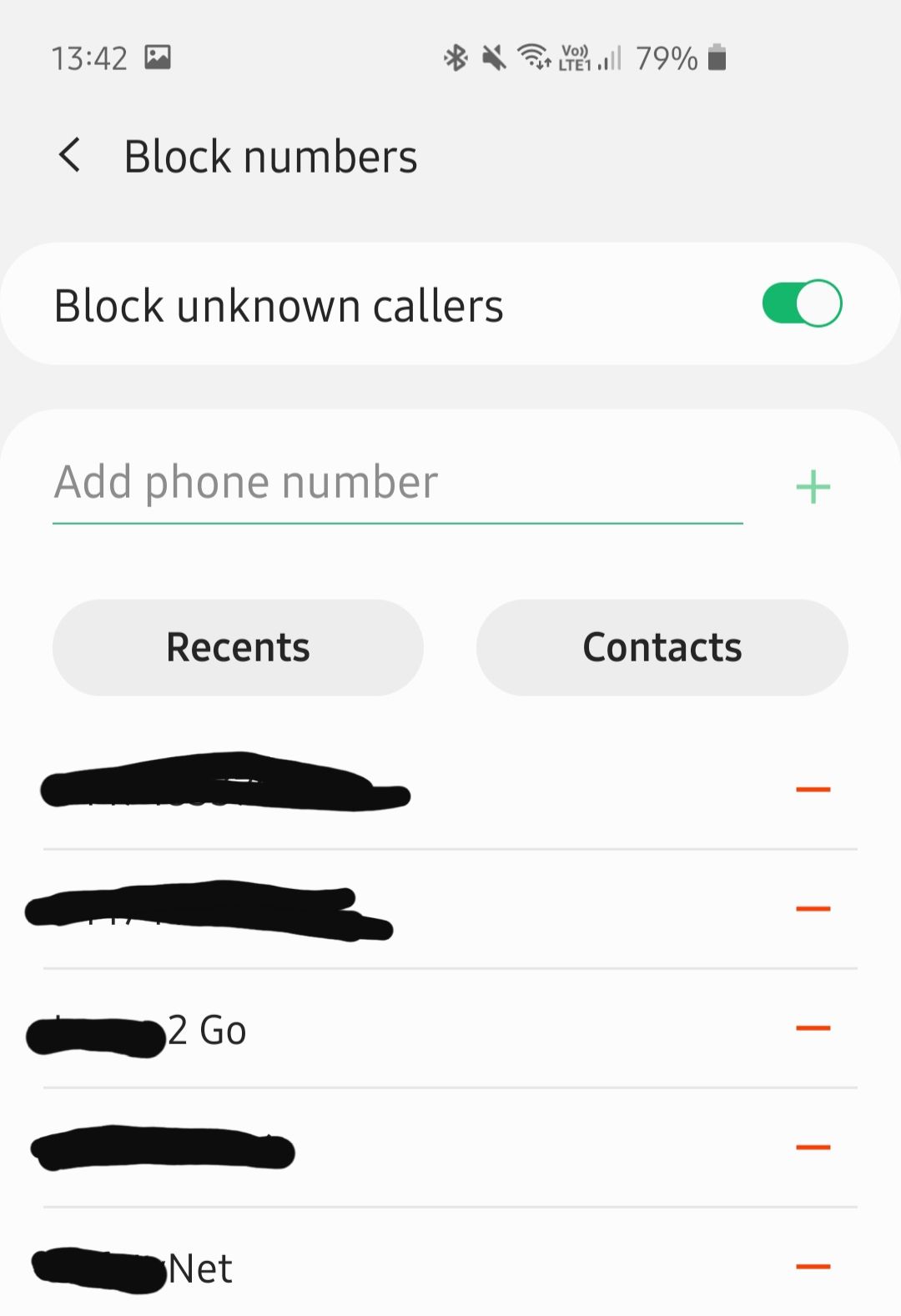
Task: Focus the Add phone number field
Action: click(x=397, y=483)
